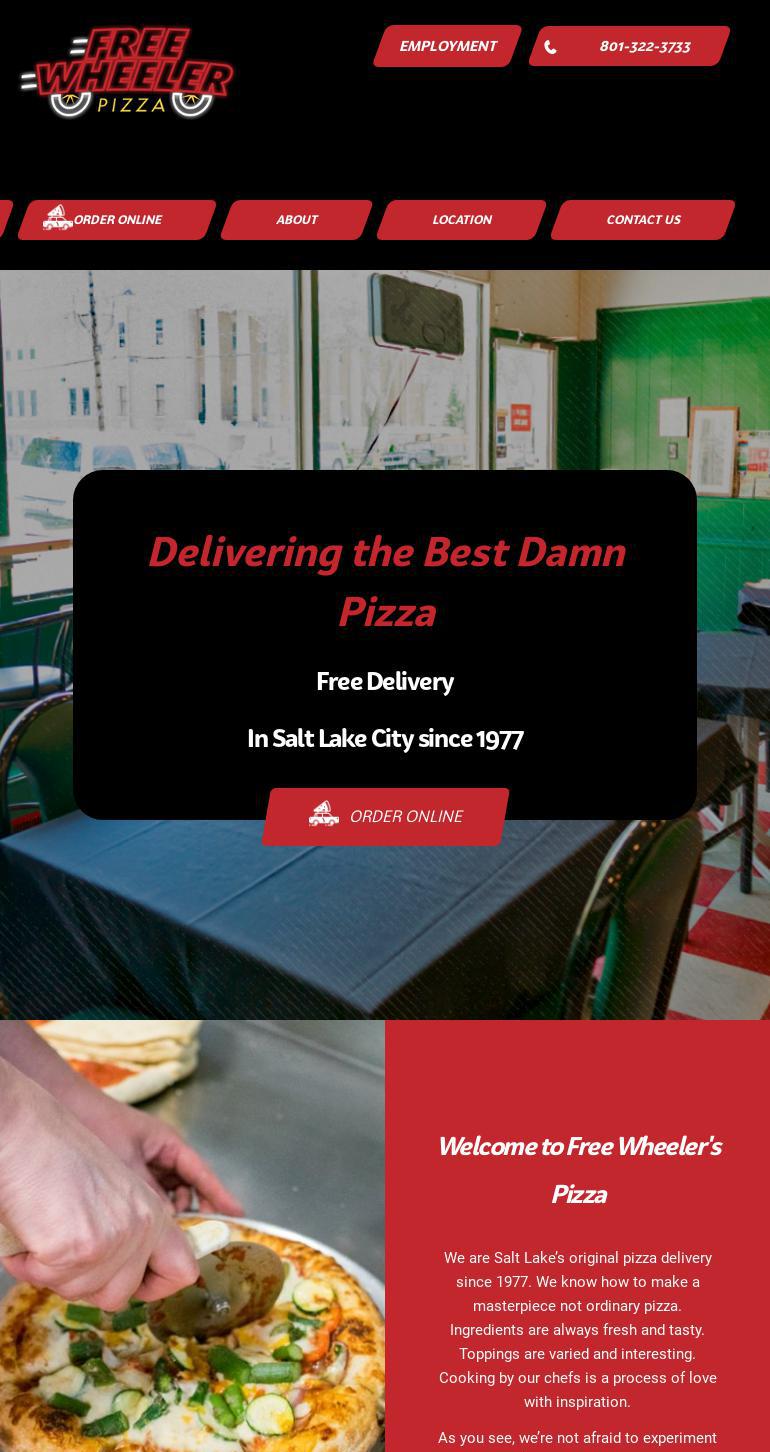Tap the Free Wheeler Pizza logo to go home
The width and height of the screenshot is (770, 1452).
[x=127, y=73]
